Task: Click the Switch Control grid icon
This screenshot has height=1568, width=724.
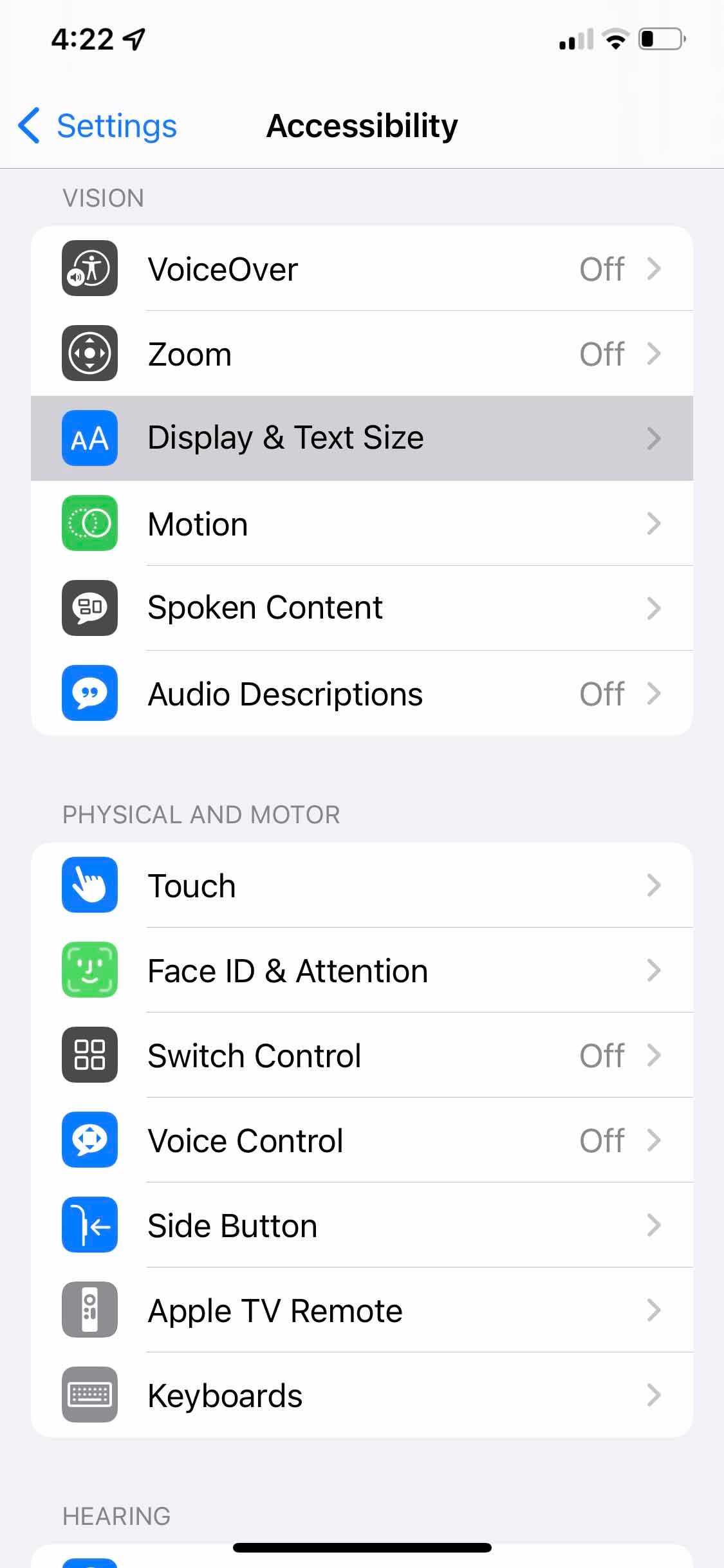Action: (89, 1056)
